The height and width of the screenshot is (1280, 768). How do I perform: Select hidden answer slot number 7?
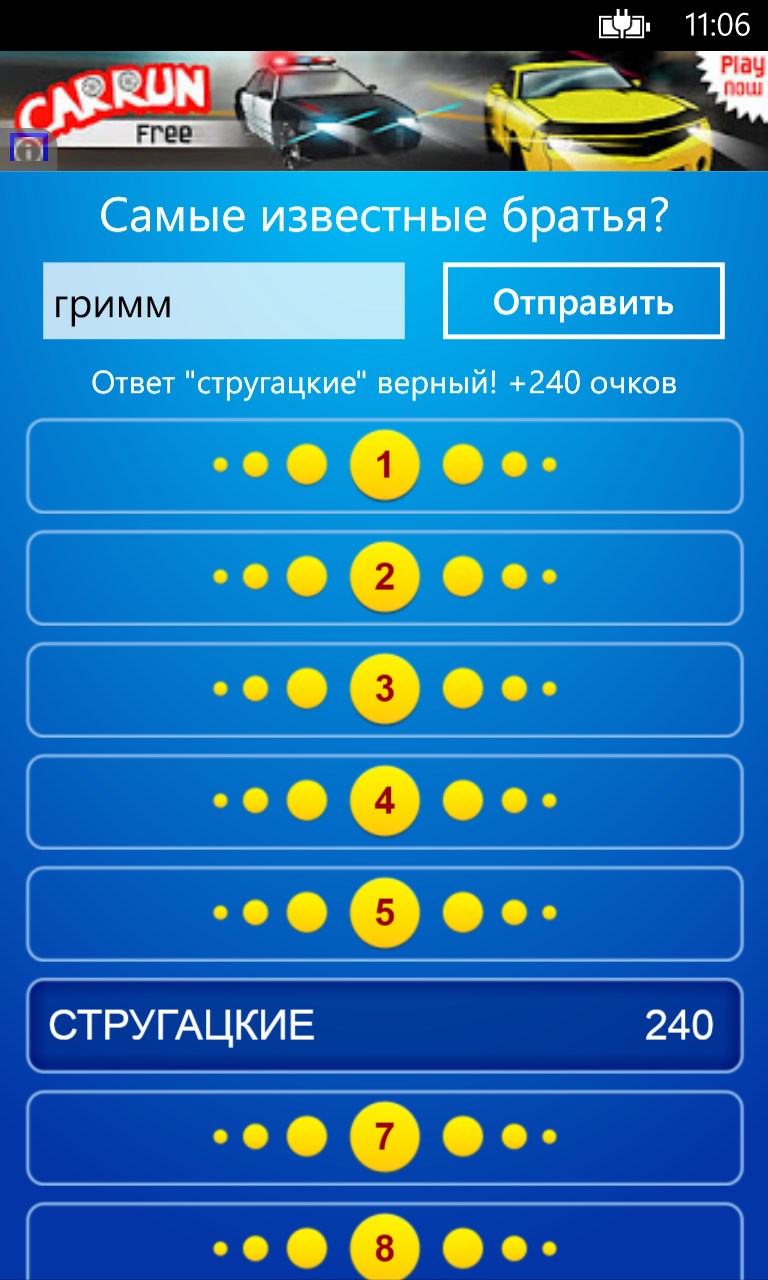pyautogui.click(x=384, y=1137)
